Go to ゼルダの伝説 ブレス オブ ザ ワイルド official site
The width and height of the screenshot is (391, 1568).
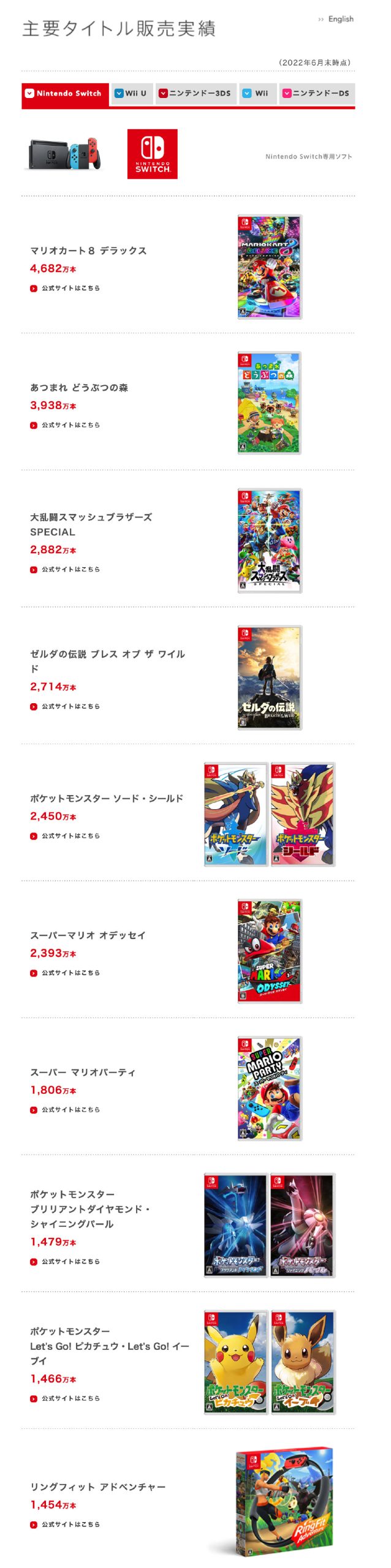pos(70,707)
